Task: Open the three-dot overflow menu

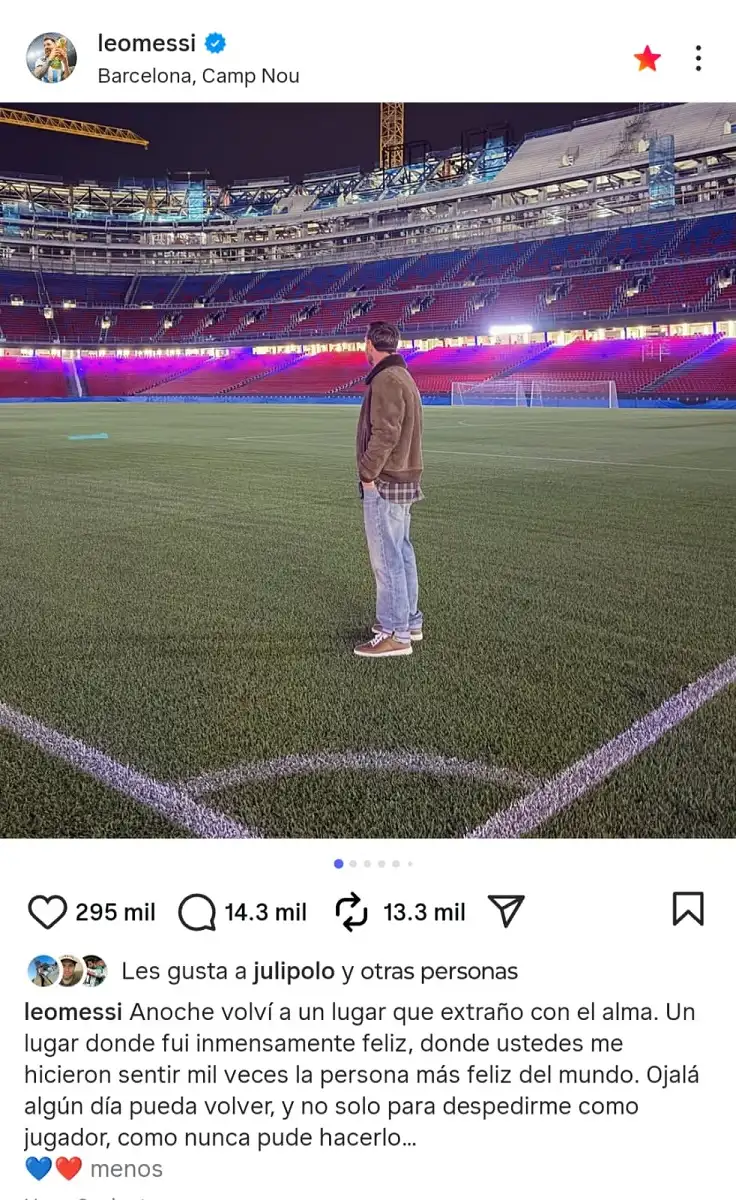Action: click(698, 59)
